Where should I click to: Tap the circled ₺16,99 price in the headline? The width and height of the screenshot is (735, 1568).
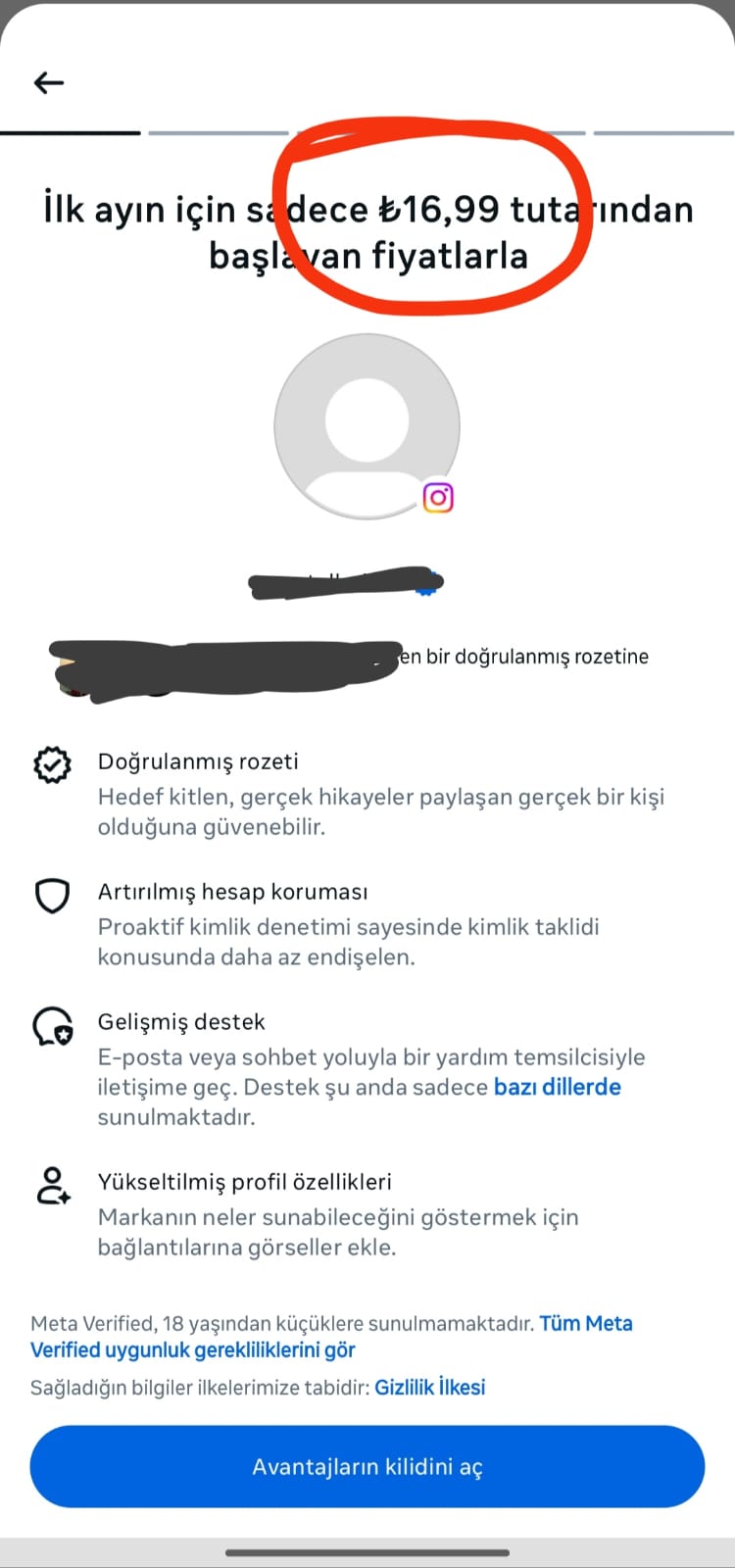[438, 209]
